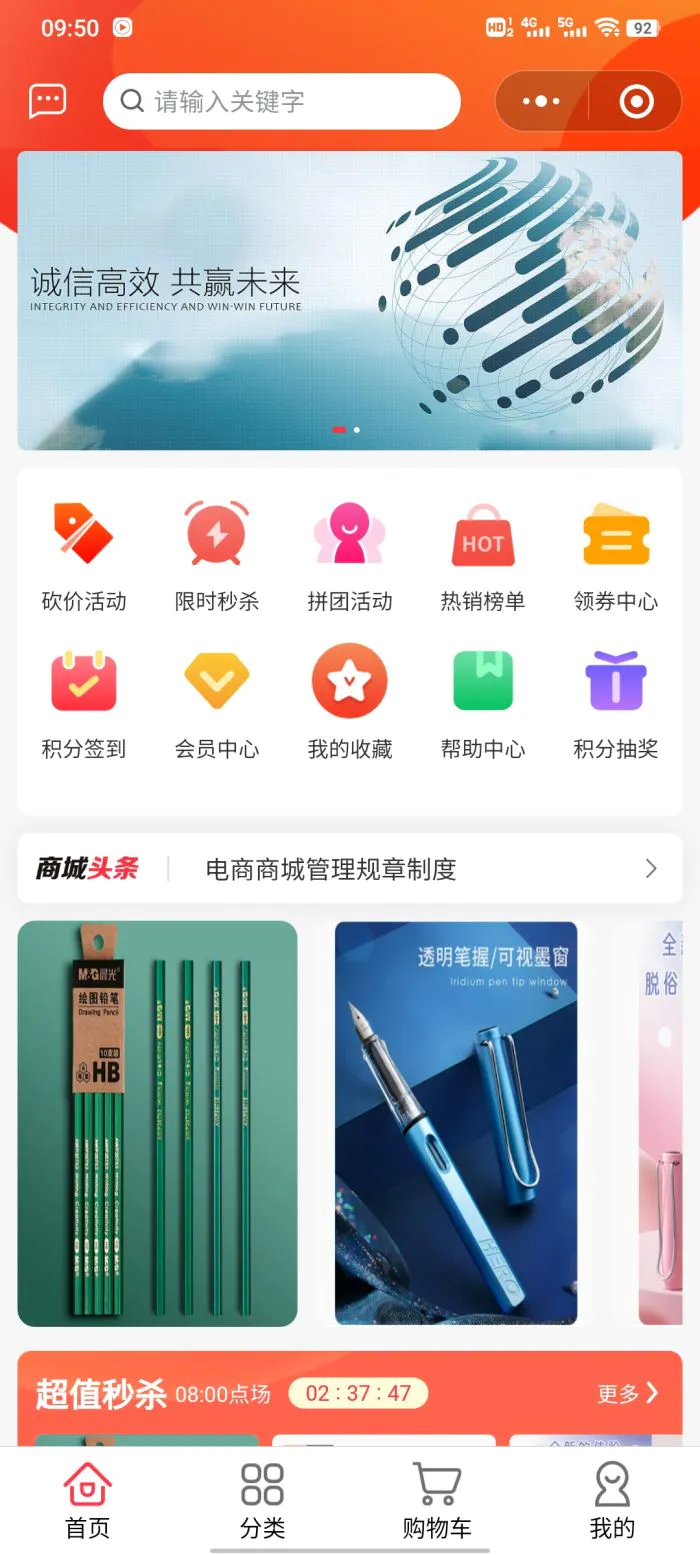Viewport: 700px width, 1555px height.
Task: Tap 更多 in the 超值秒杀 section
Action: [627, 1393]
